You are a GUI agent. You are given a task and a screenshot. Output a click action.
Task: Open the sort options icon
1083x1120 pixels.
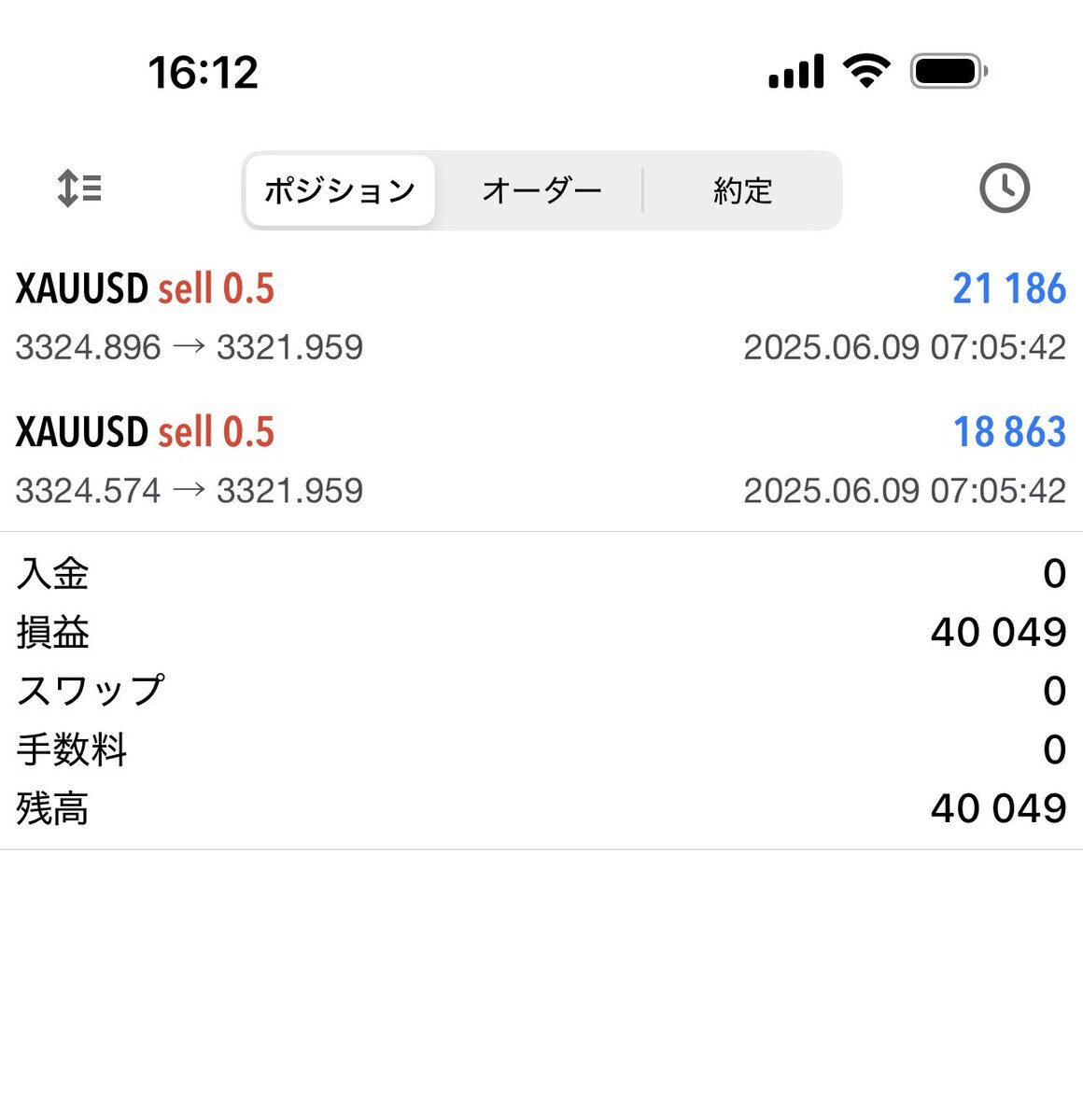tap(80, 189)
